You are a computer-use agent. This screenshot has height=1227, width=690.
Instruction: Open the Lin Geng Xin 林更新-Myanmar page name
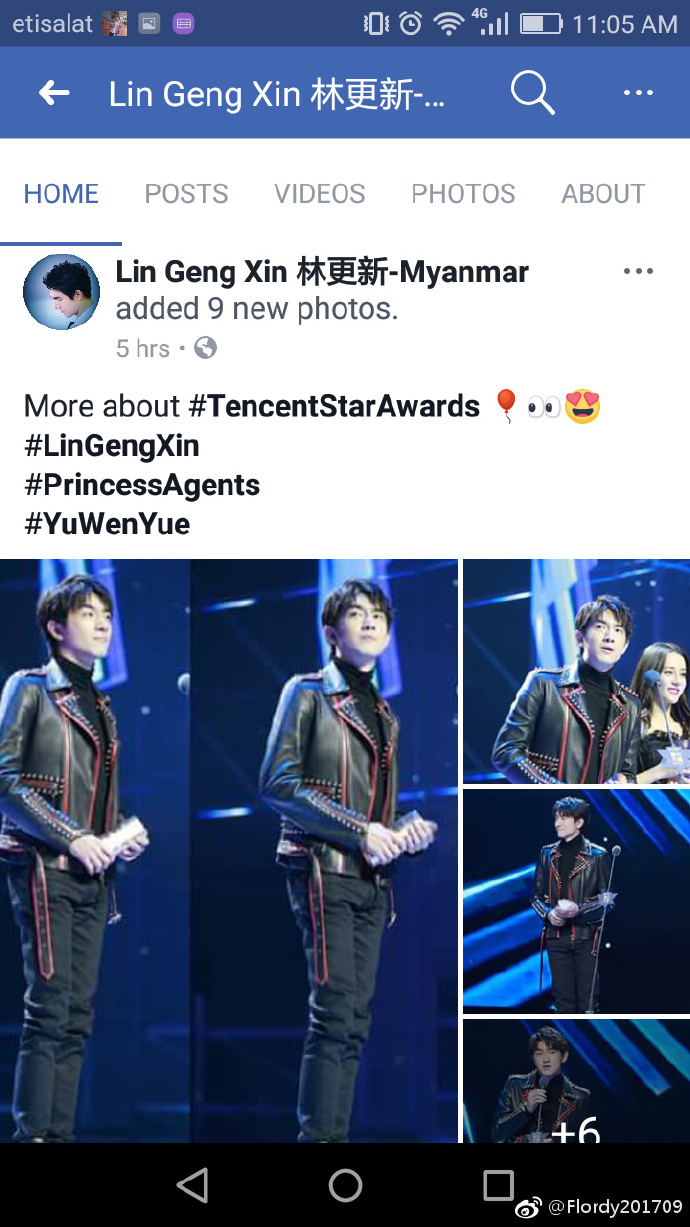click(322, 271)
